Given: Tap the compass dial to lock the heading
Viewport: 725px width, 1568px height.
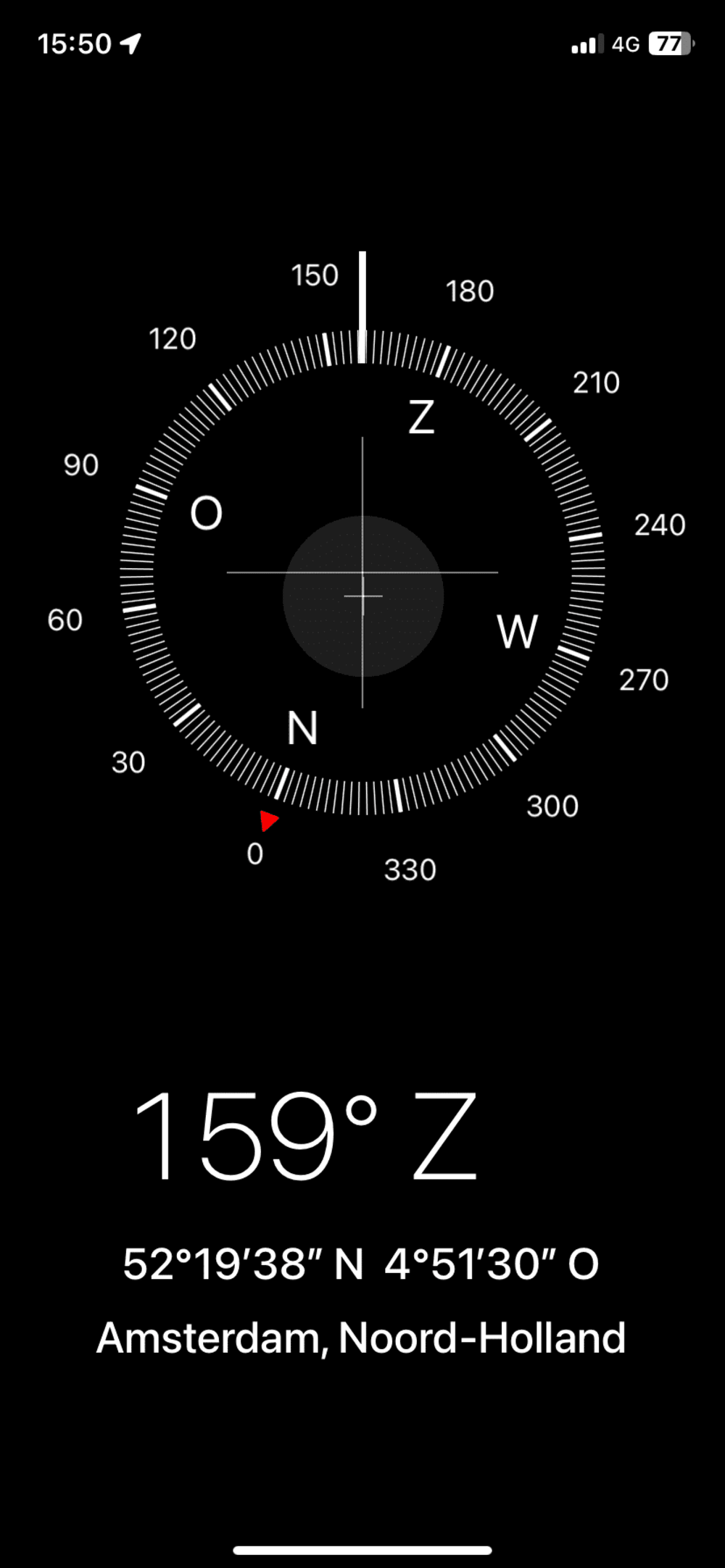Looking at the screenshot, I should click(x=362, y=572).
